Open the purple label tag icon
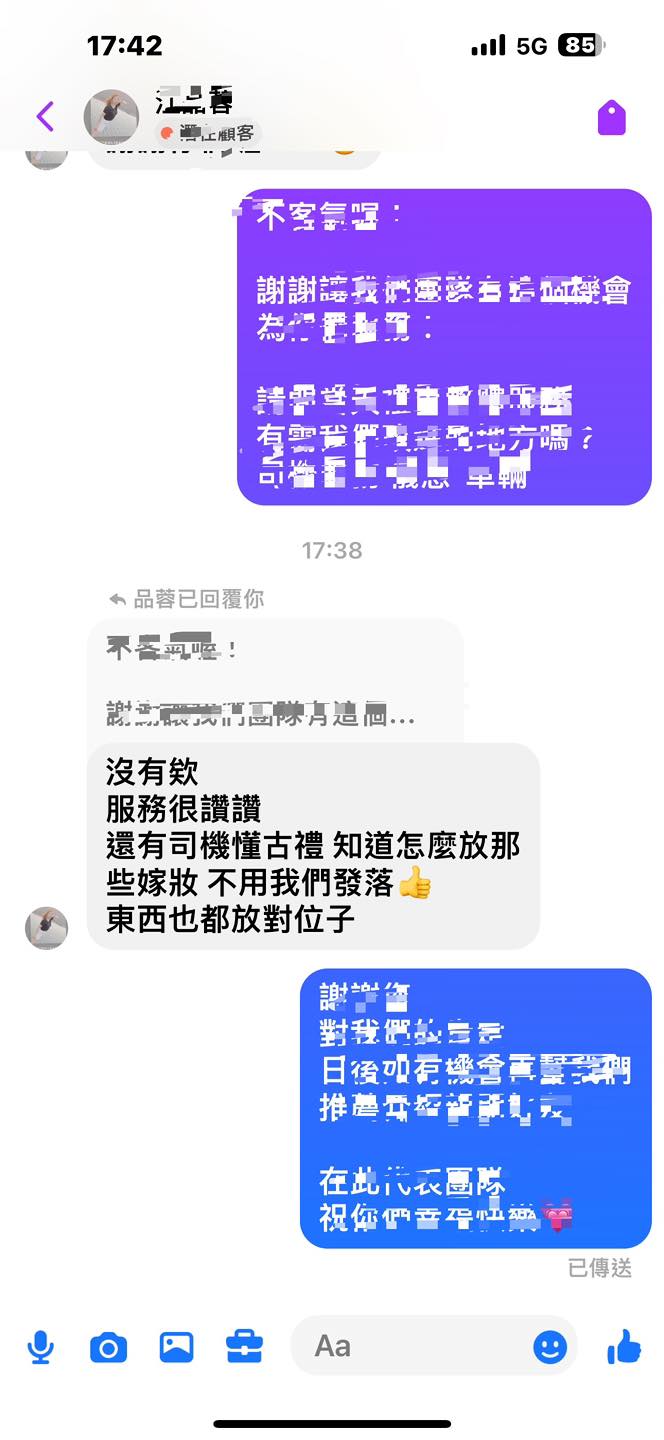Viewport: 664px width, 1440px height. click(x=611, y=118)
